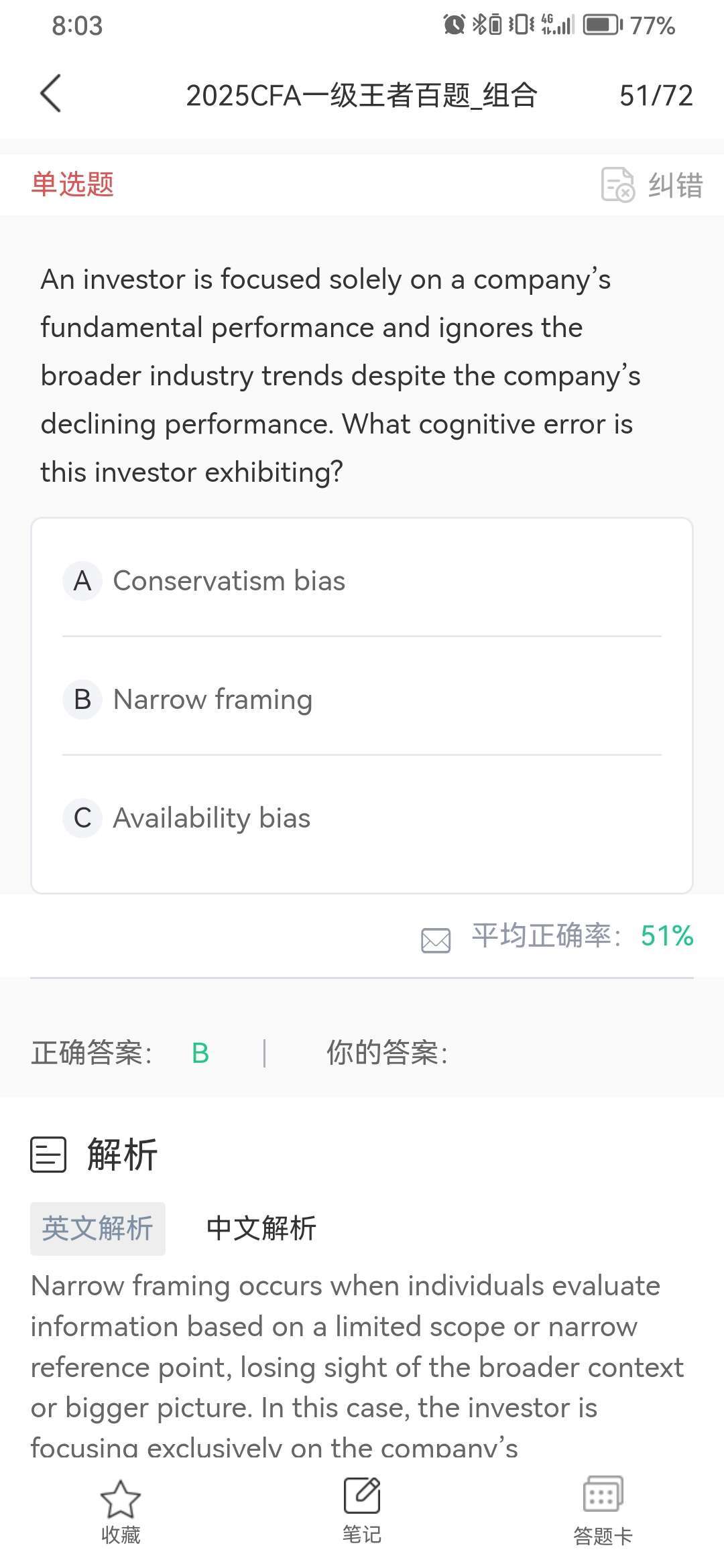The width and height of the screenshot is (724, 1568).
Task: Report an error with the 纠错 button
Action: (652, 185)
